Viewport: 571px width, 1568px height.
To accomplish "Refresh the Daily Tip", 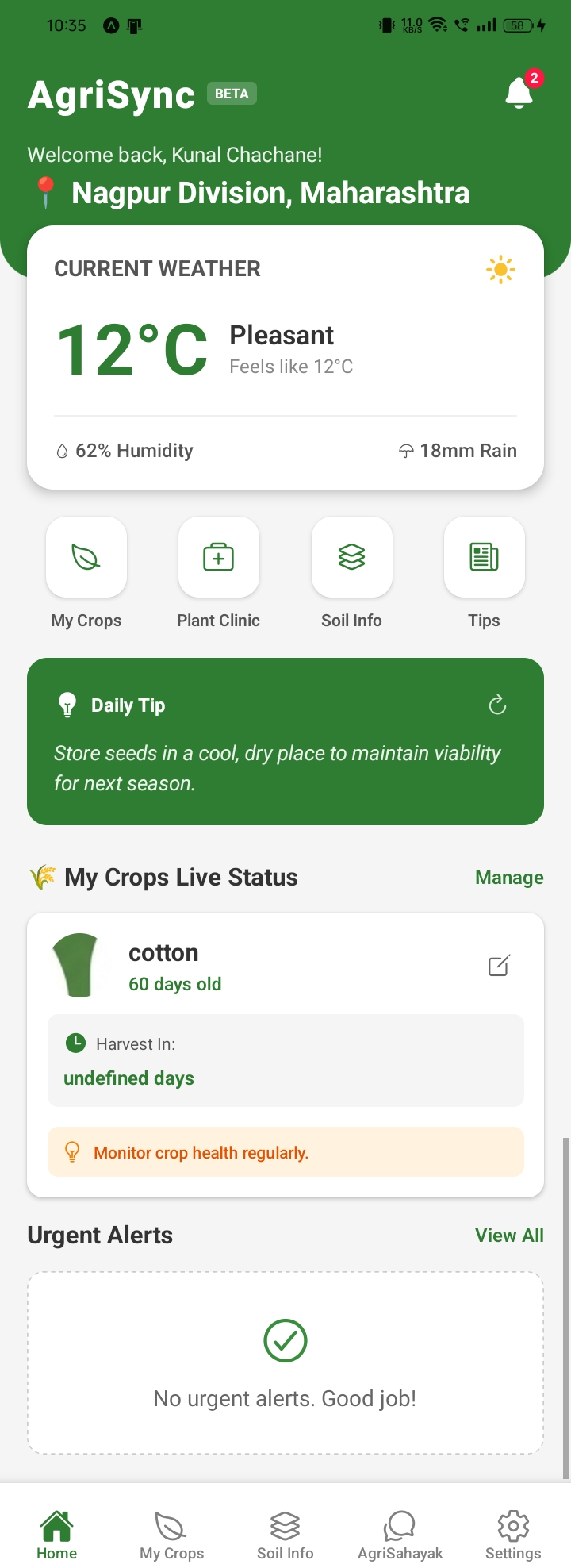I will pos(497,705).
